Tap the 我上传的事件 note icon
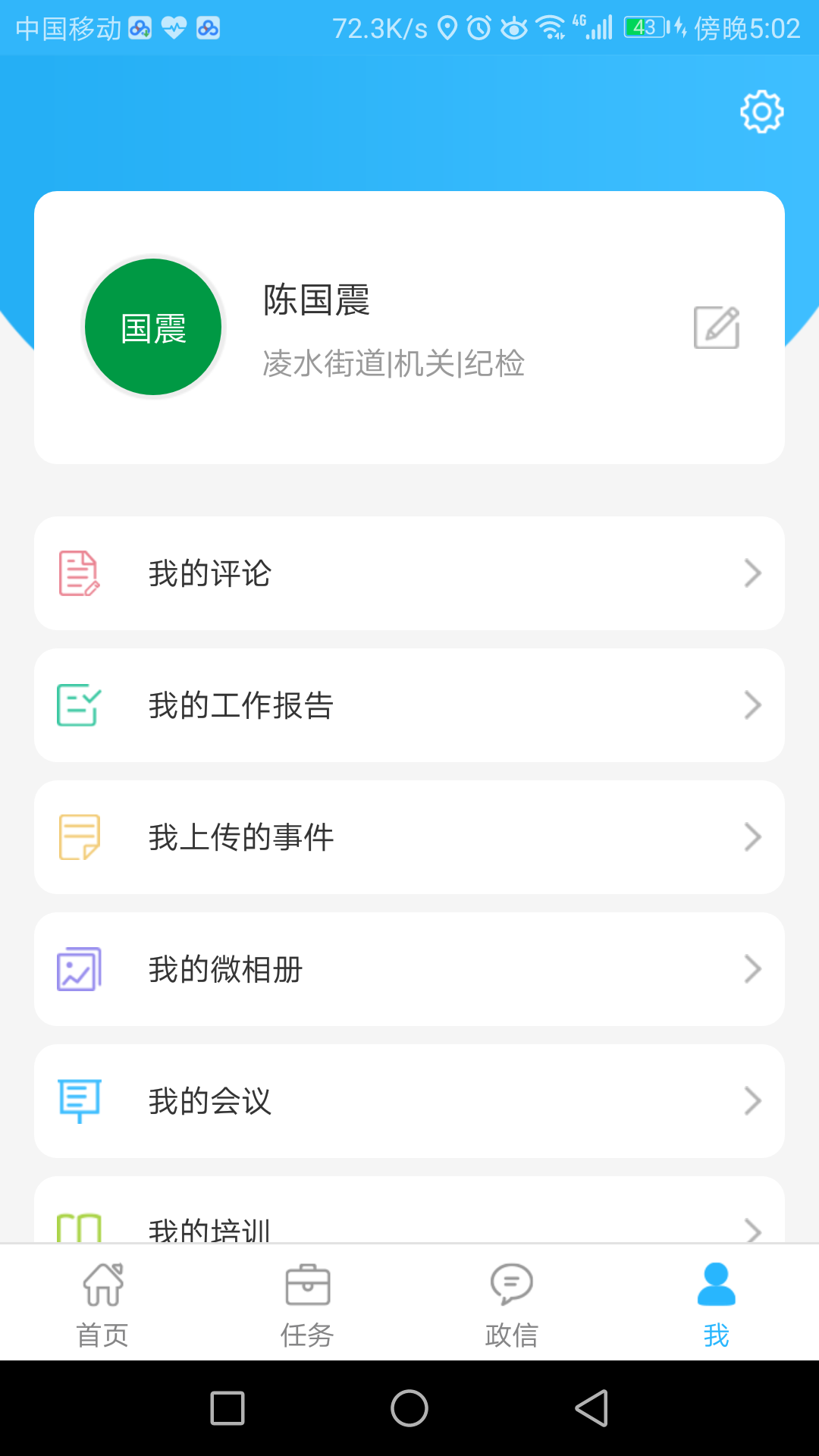The image size is (819, 1456). (78, 836)
